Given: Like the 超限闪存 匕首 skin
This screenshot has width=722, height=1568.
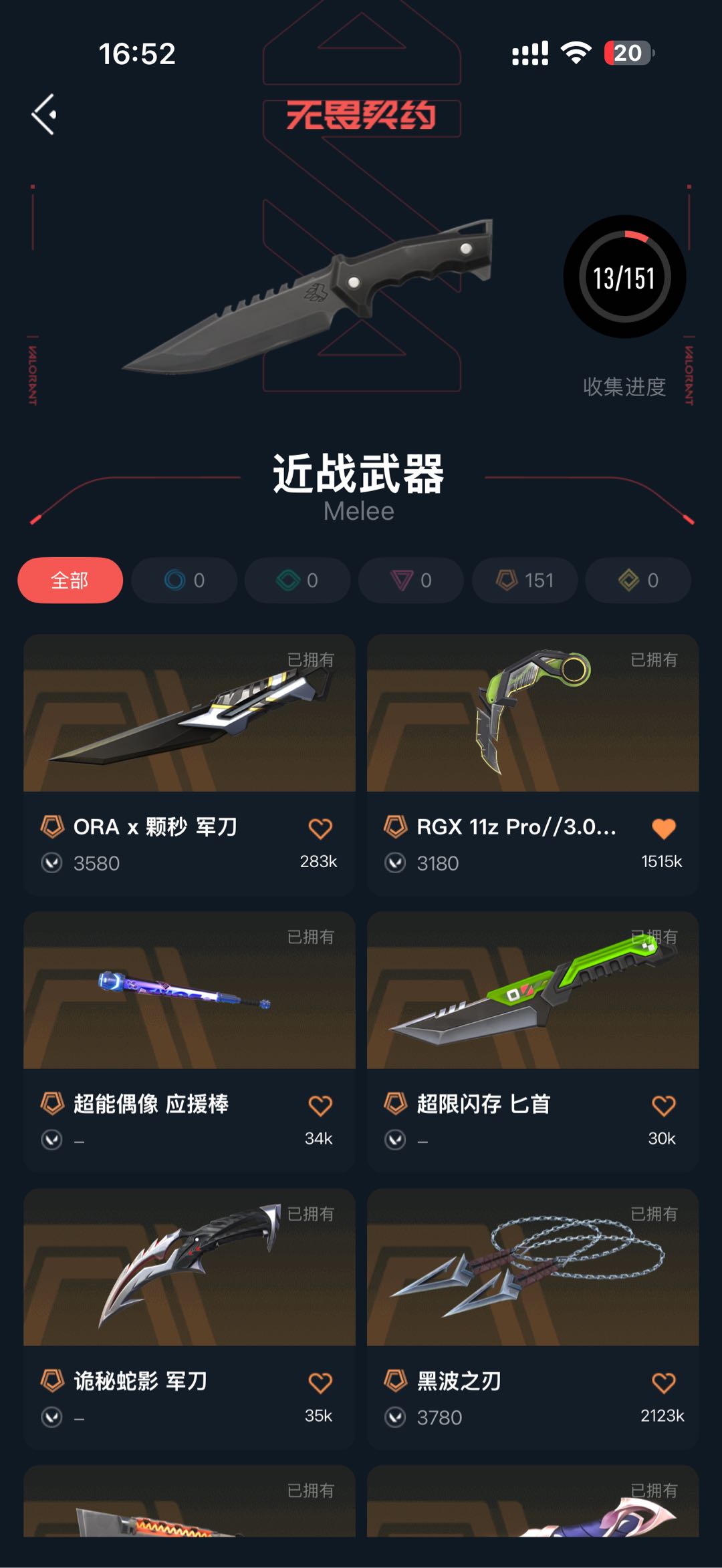Looking at the screenshot, I should tap(664, 1106).
